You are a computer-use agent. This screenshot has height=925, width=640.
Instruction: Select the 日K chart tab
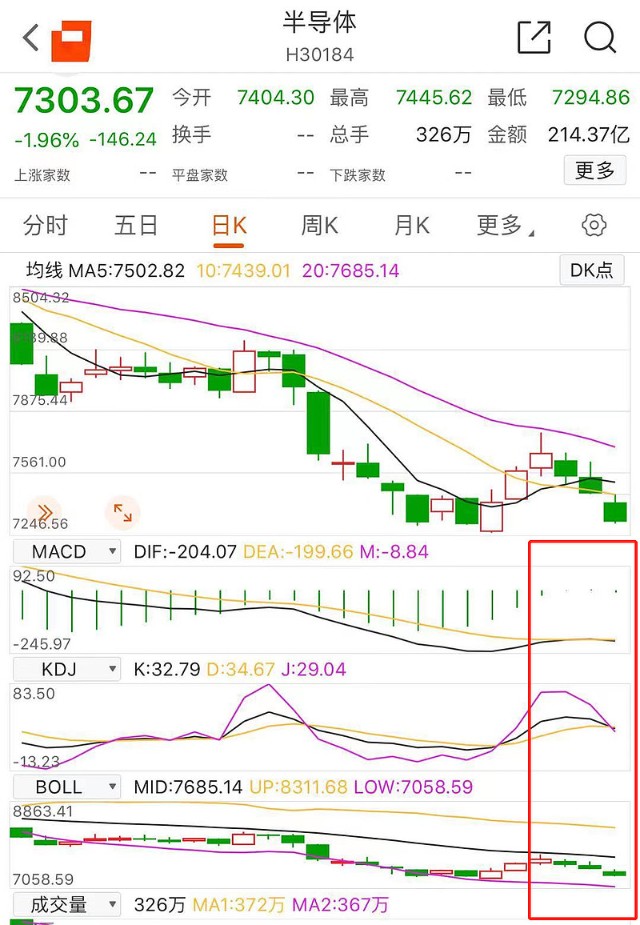(229, 225)
